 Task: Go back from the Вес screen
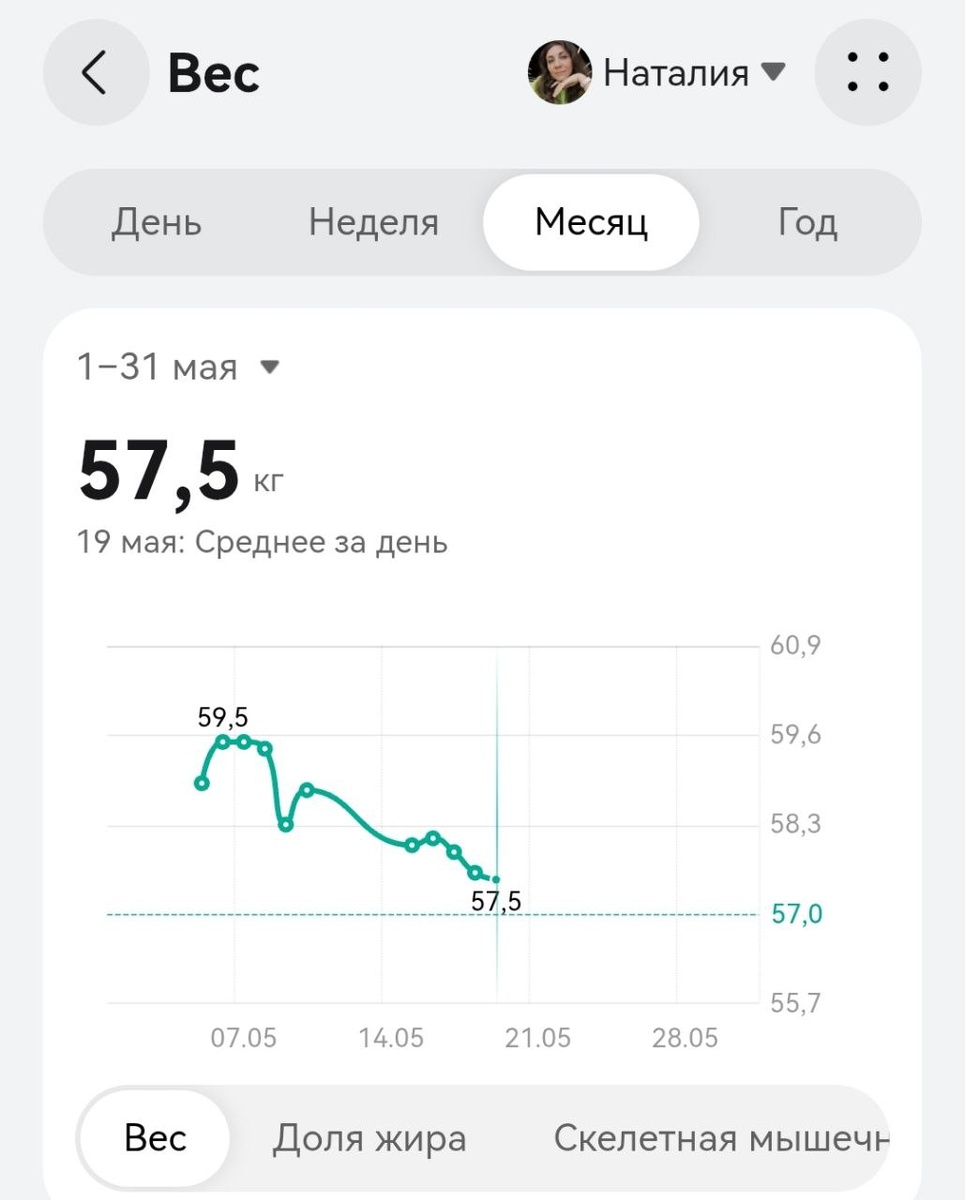[96, 74]
